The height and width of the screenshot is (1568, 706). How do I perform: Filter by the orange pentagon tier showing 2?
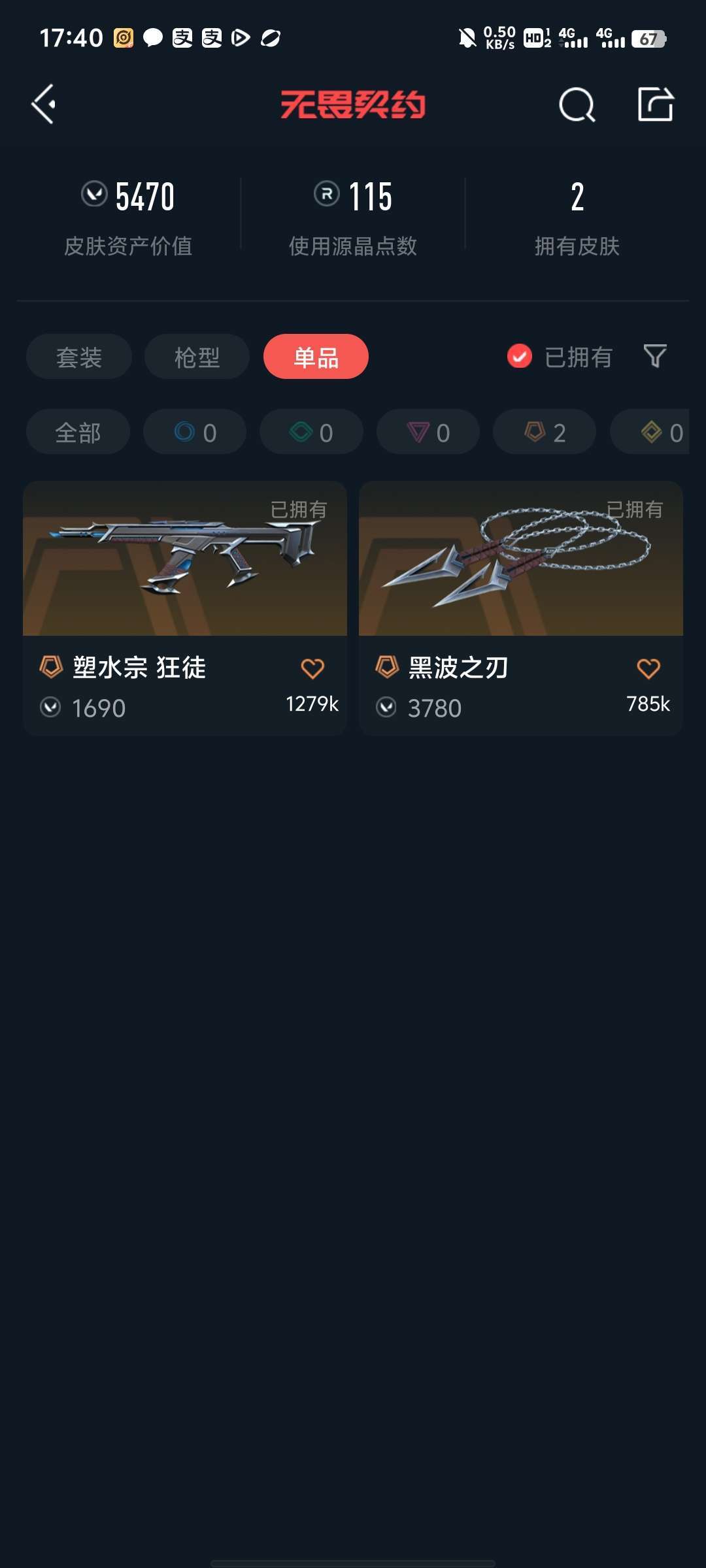coord(545,433)
